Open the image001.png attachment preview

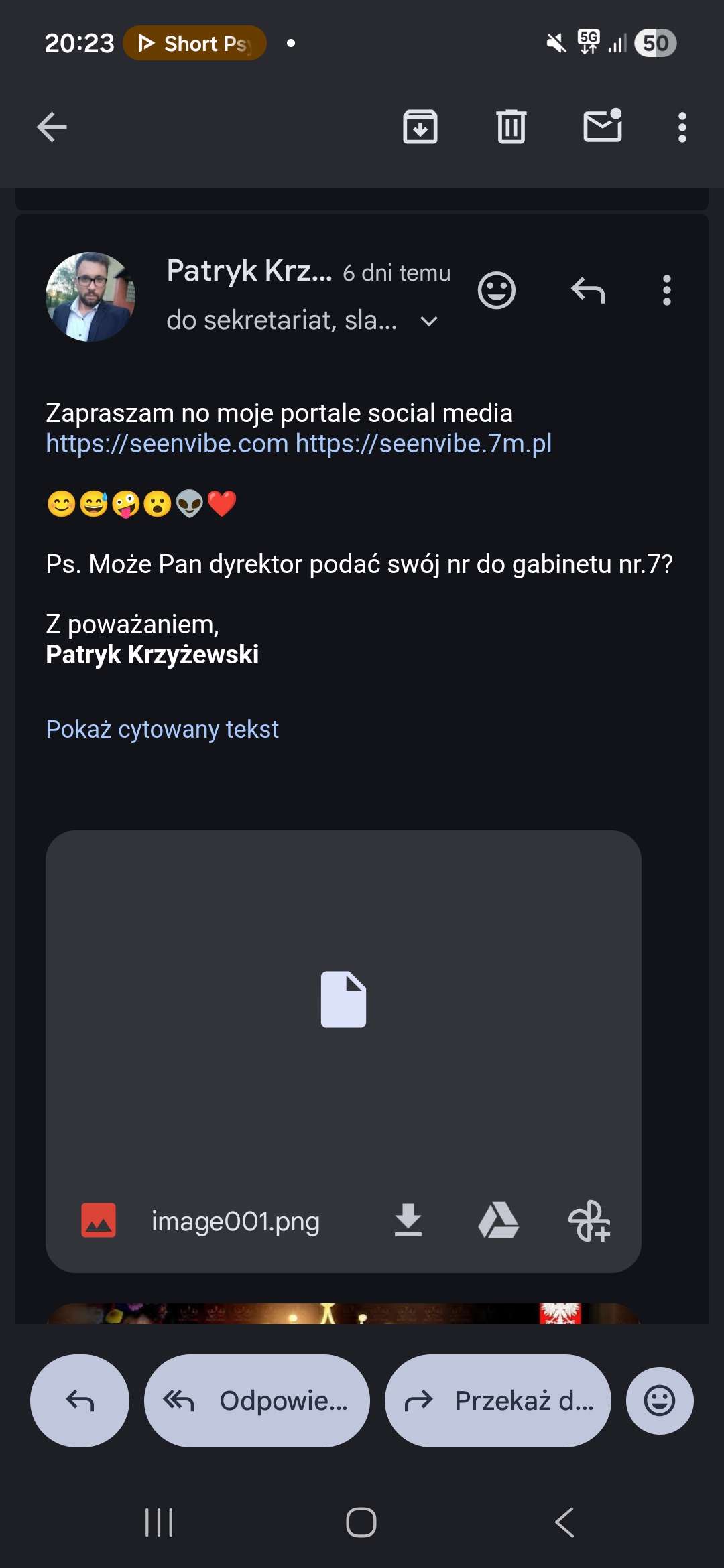point(343,998)
